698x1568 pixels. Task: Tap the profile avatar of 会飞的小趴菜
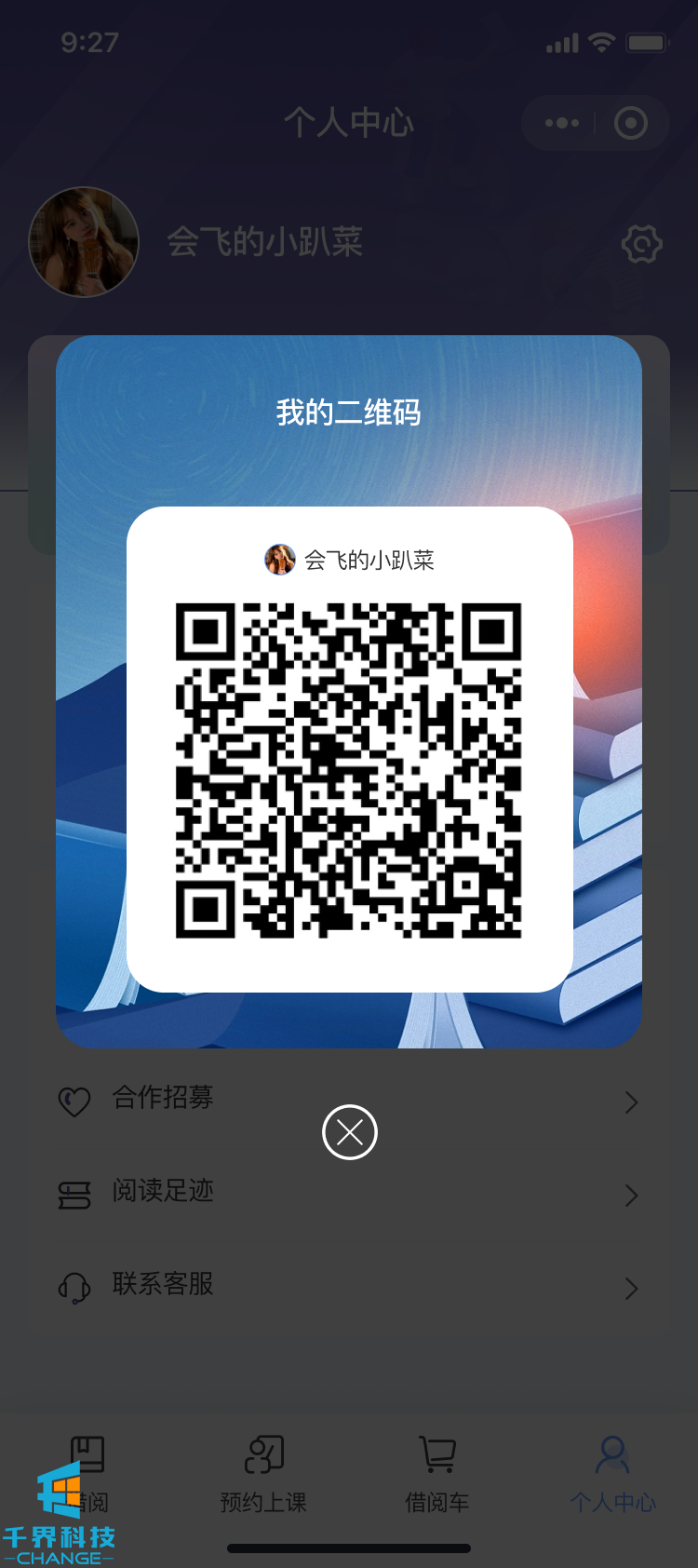point(84,242)
